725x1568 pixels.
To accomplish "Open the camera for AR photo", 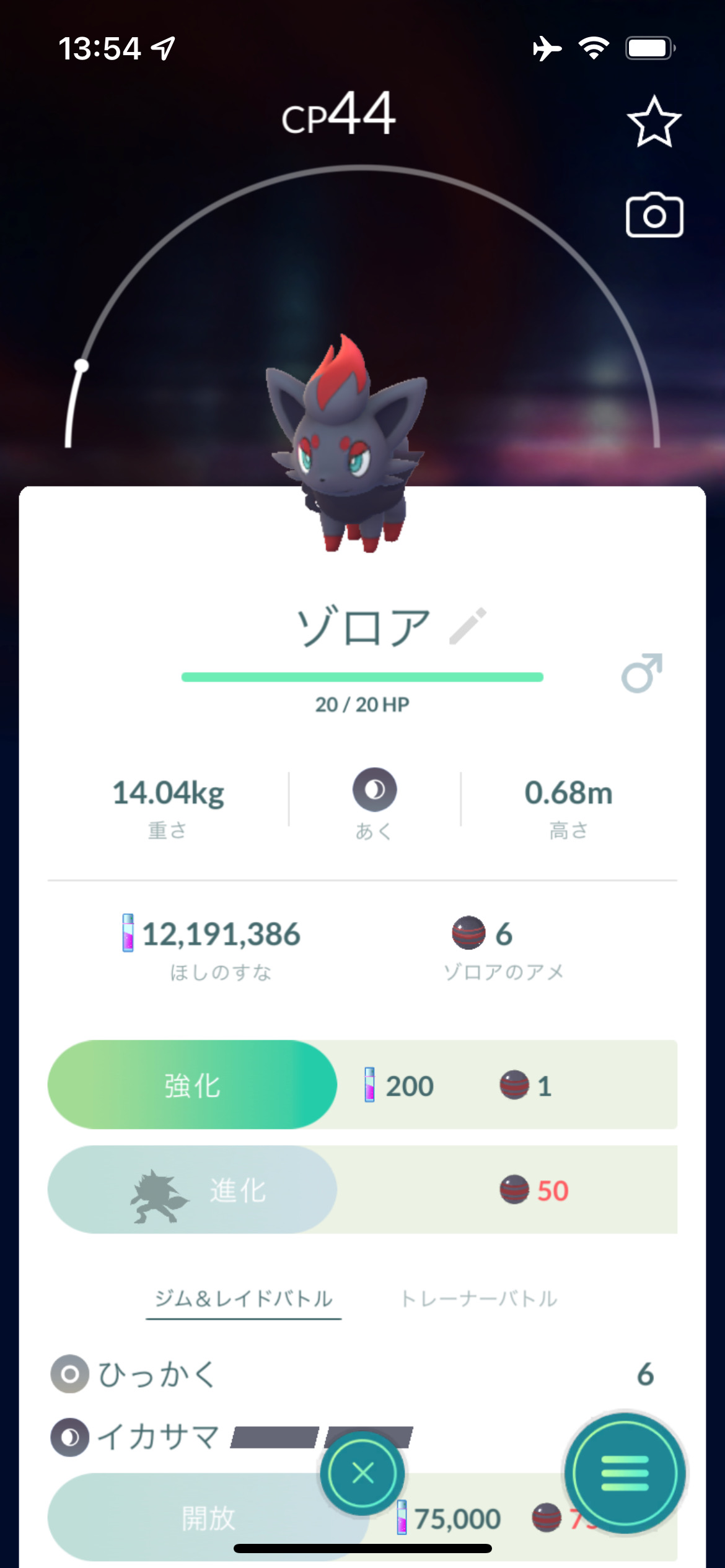I will pyautogui.click(x=654, y=216).
